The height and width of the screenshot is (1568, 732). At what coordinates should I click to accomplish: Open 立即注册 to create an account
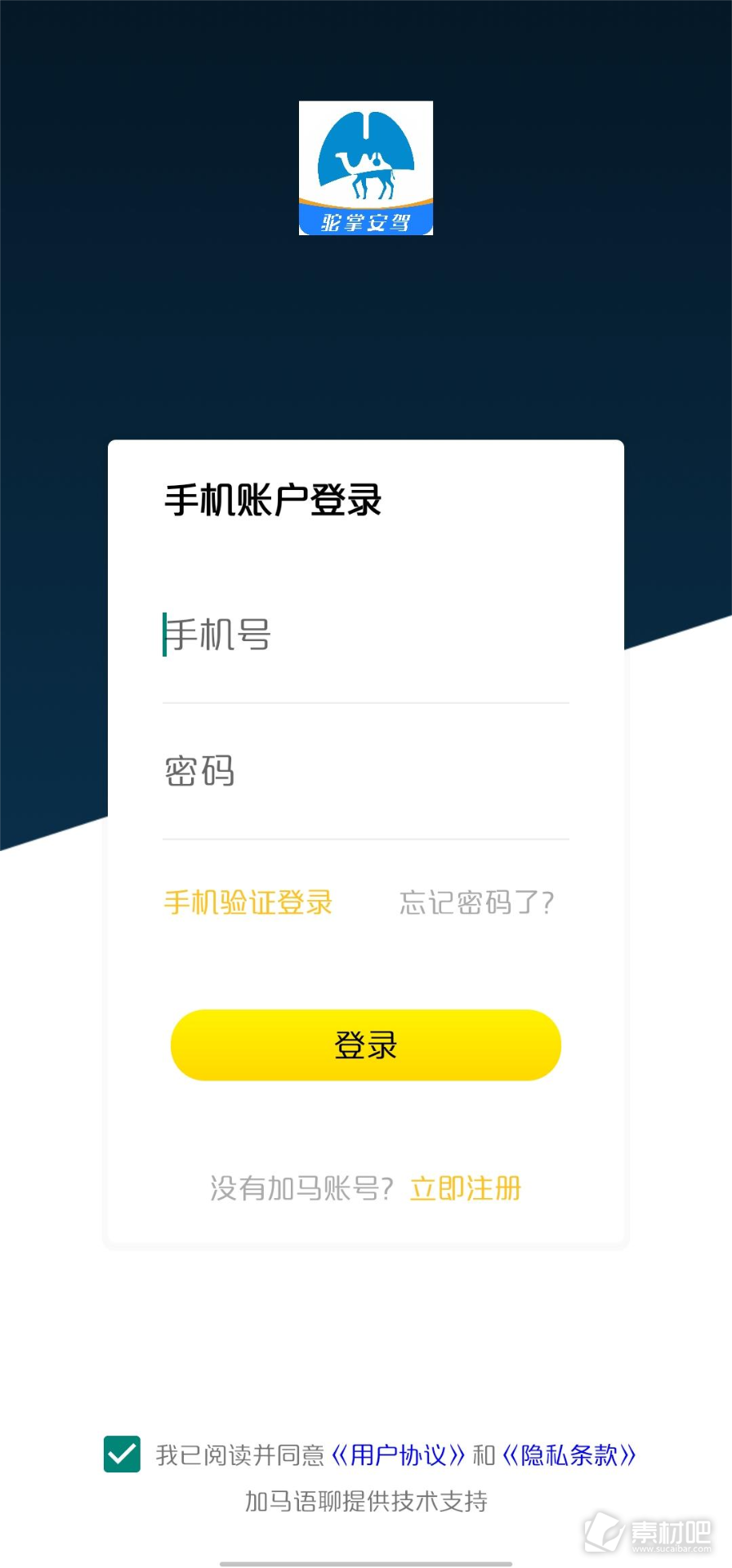(x=466, y=1188)
